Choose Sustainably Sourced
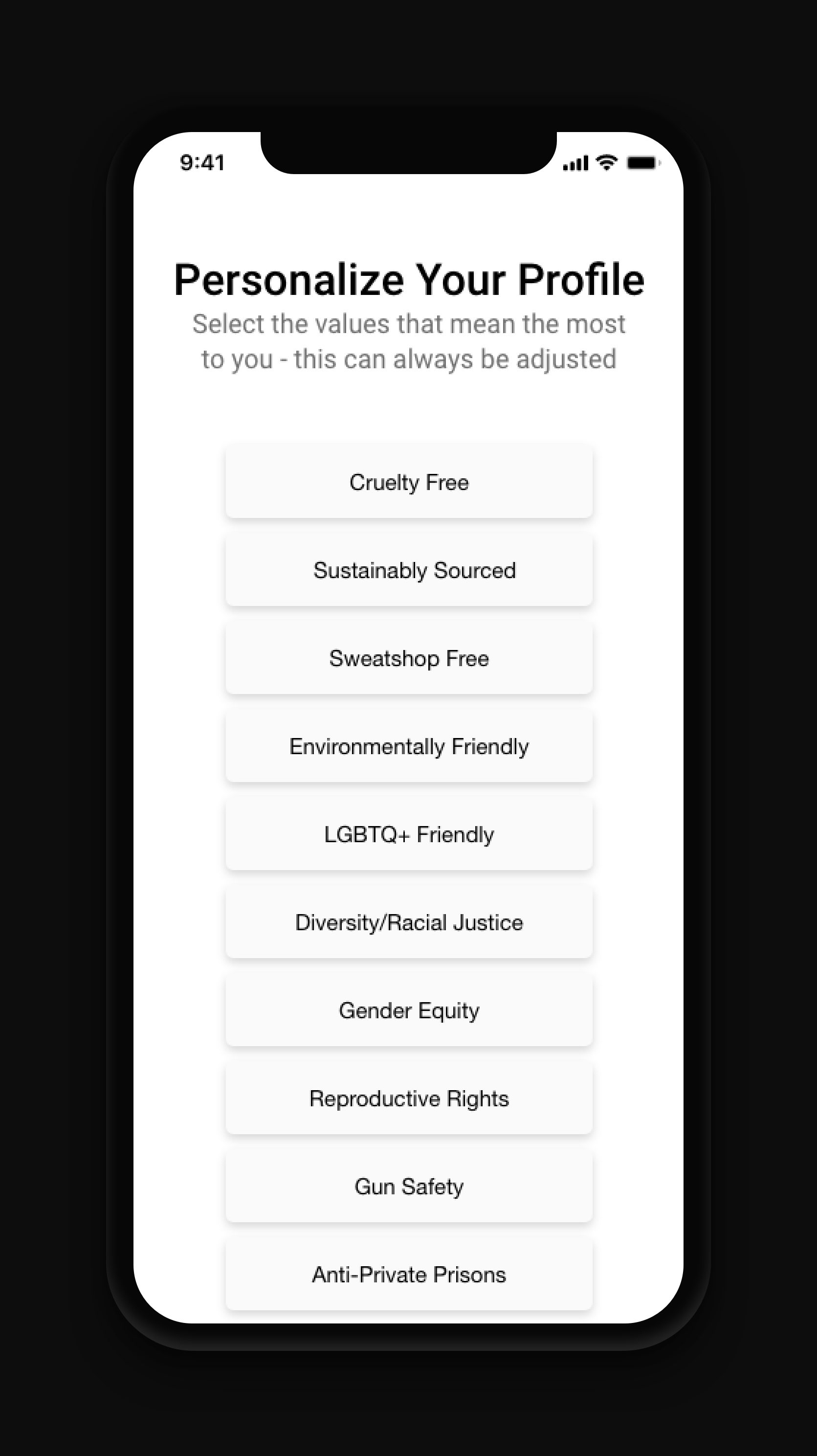The image size is (817, 1456). tap(409, 570)
